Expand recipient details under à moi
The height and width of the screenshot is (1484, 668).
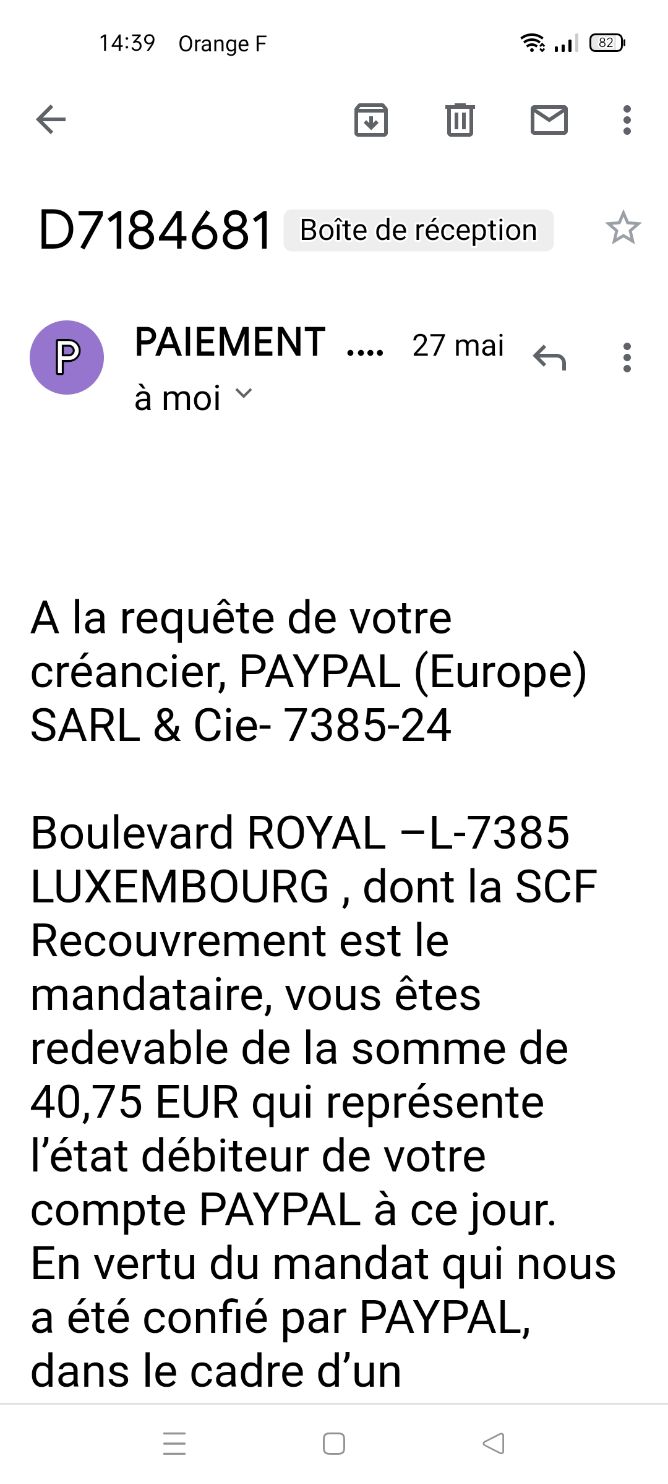tap(243, 394)
